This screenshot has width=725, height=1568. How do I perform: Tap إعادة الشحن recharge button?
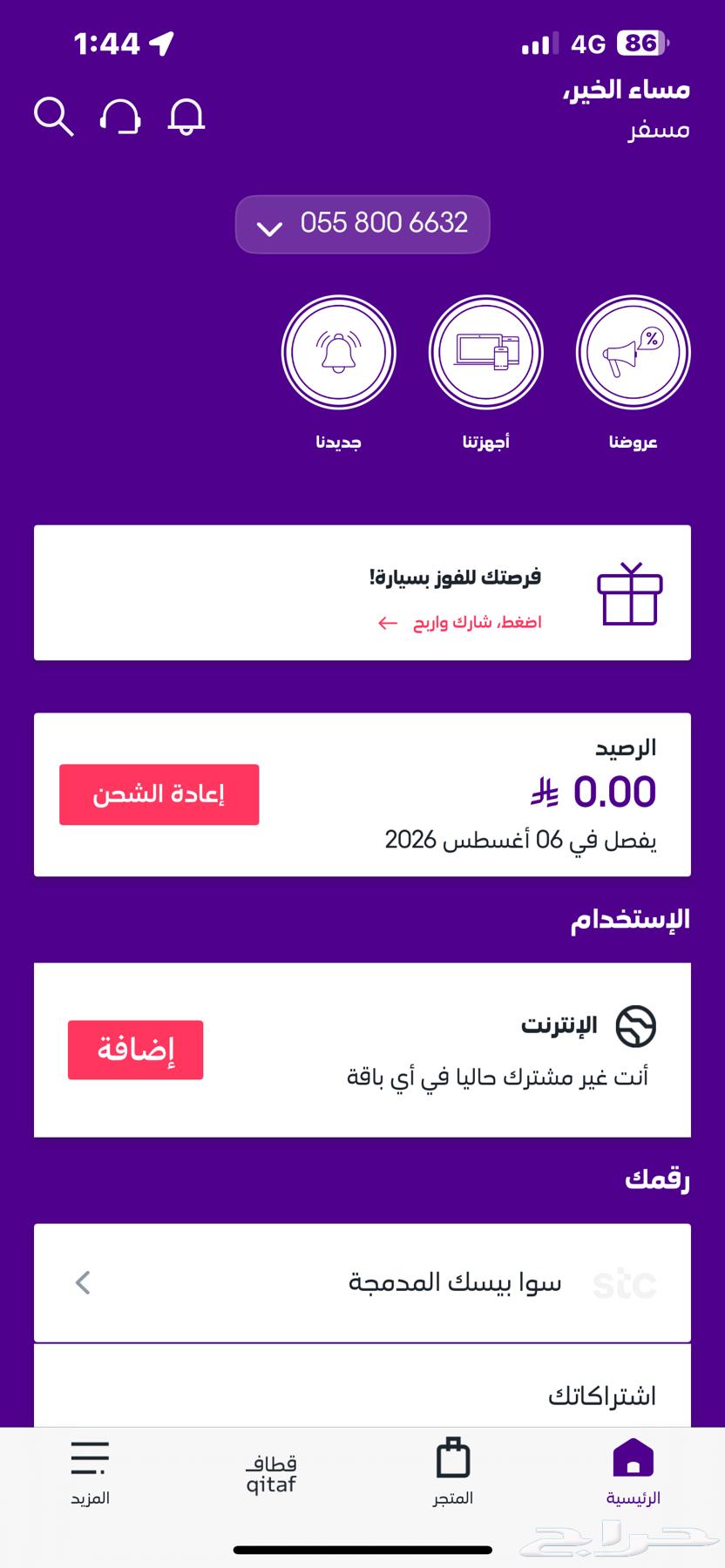coord(159,794)
